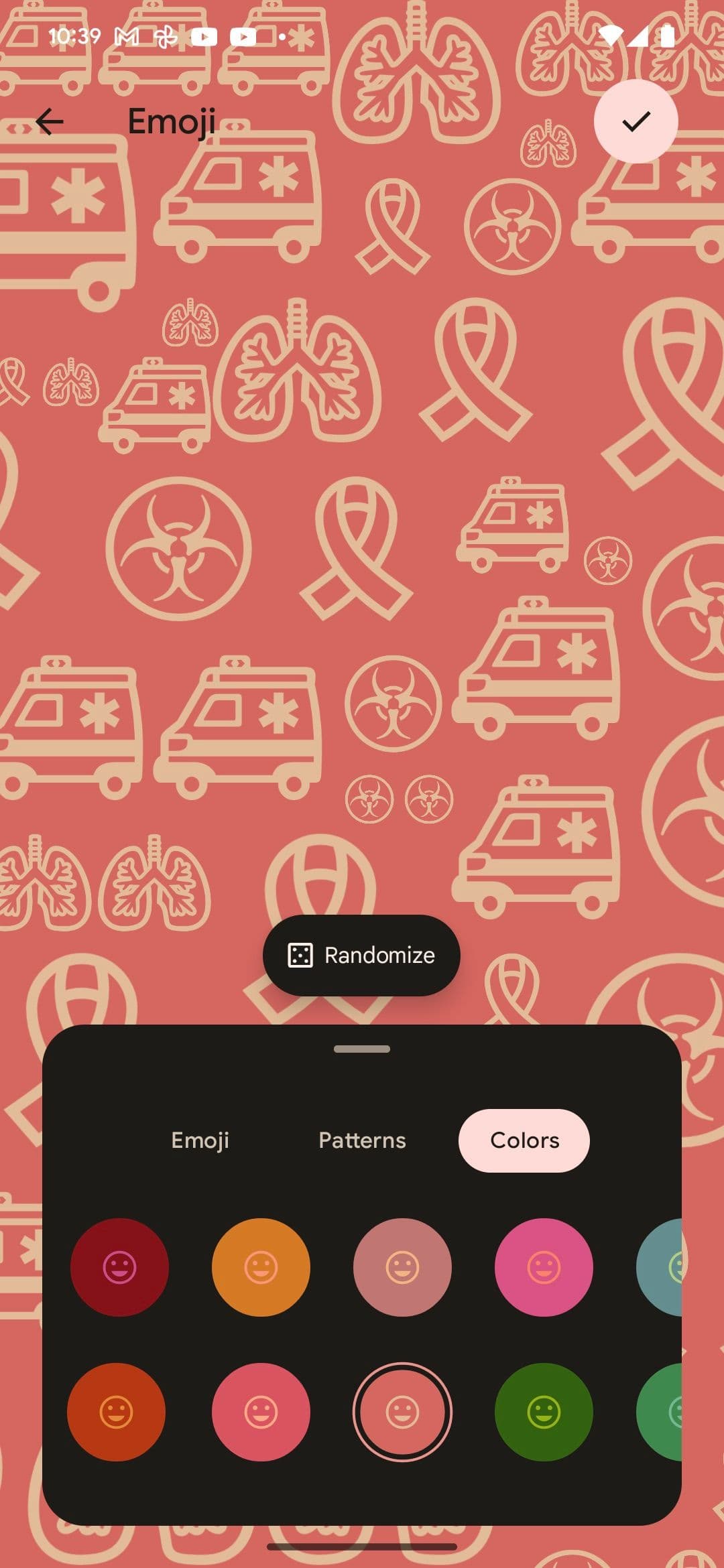Select the burnt orange-red color swatch
Screen dimensions: 724x1568
[x=116, y=1412]
